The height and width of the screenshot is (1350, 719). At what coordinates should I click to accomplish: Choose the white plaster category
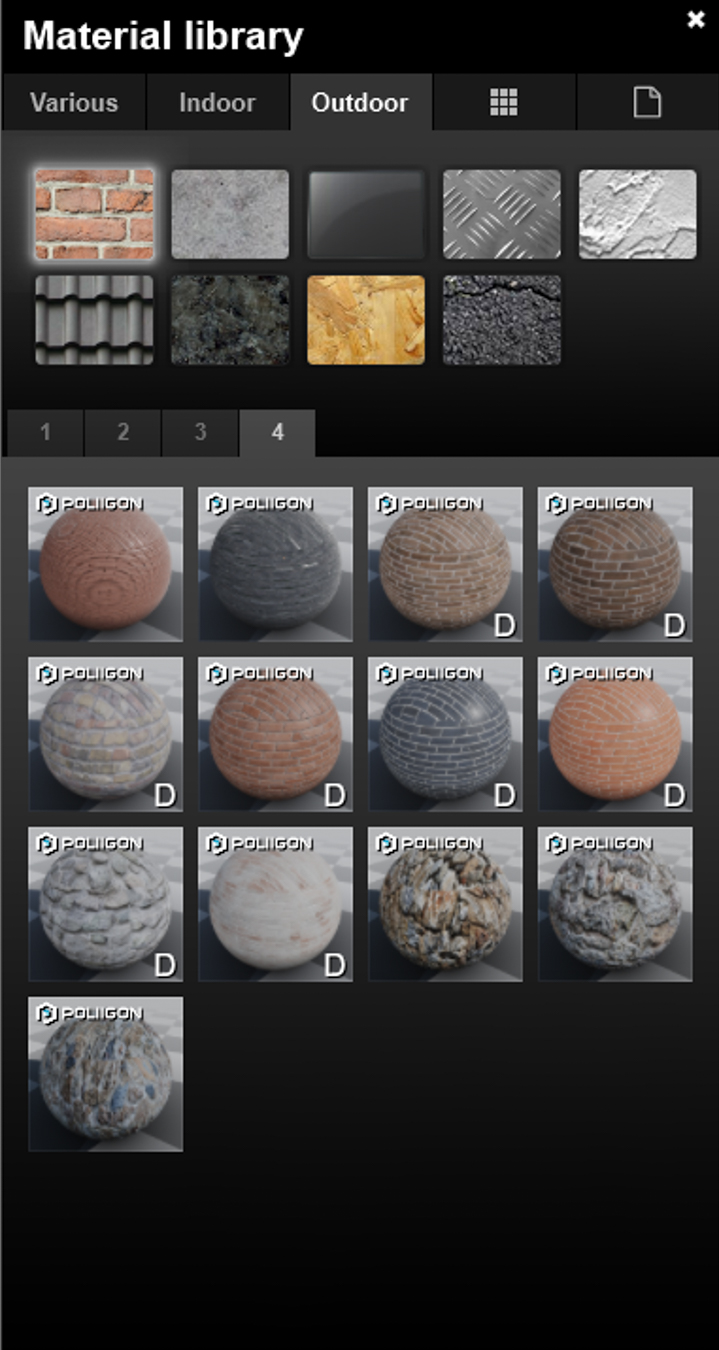638,214
